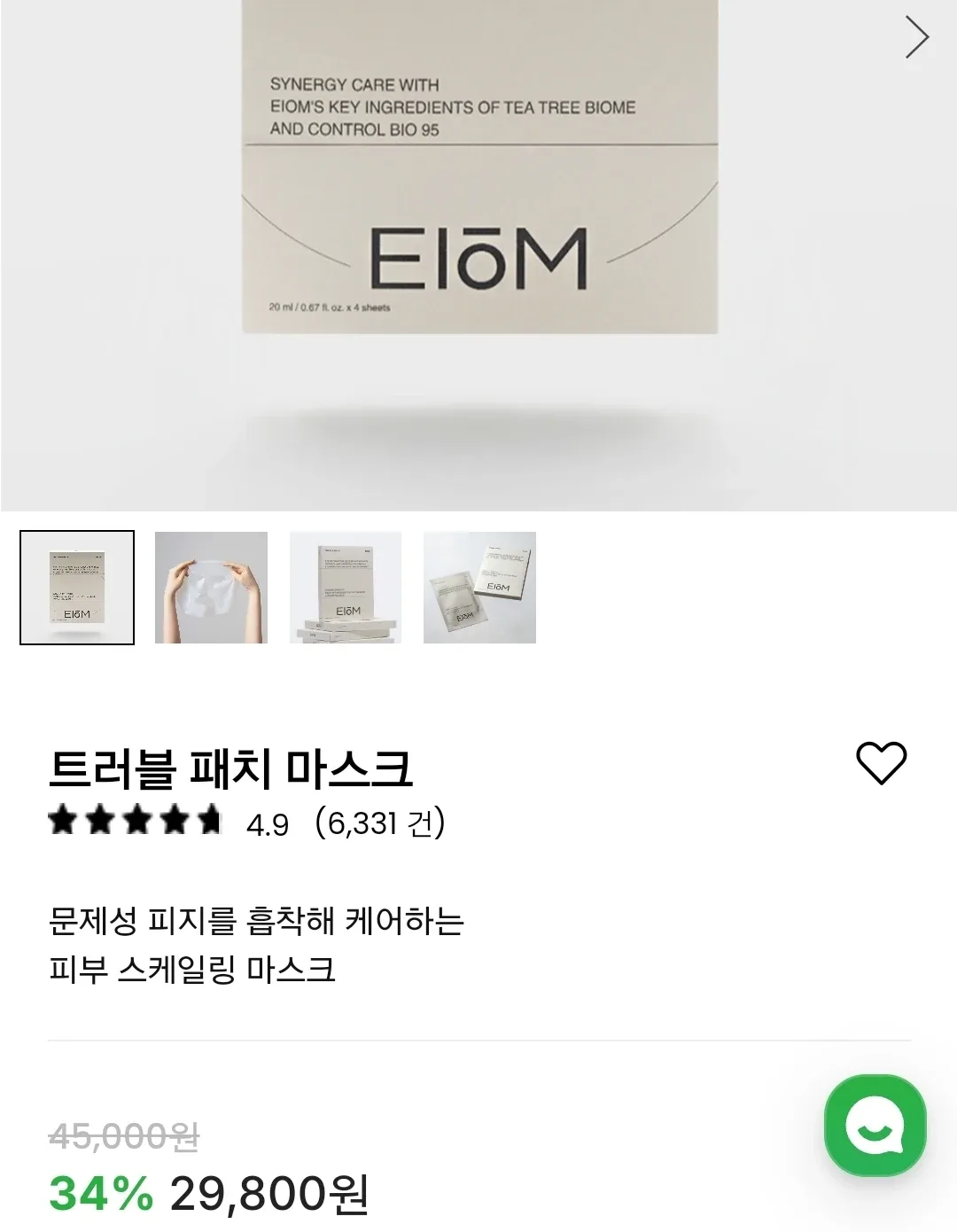Select the first thumbnail of the box front
This screenshot has width=957, height=1232.
(77, 588)
